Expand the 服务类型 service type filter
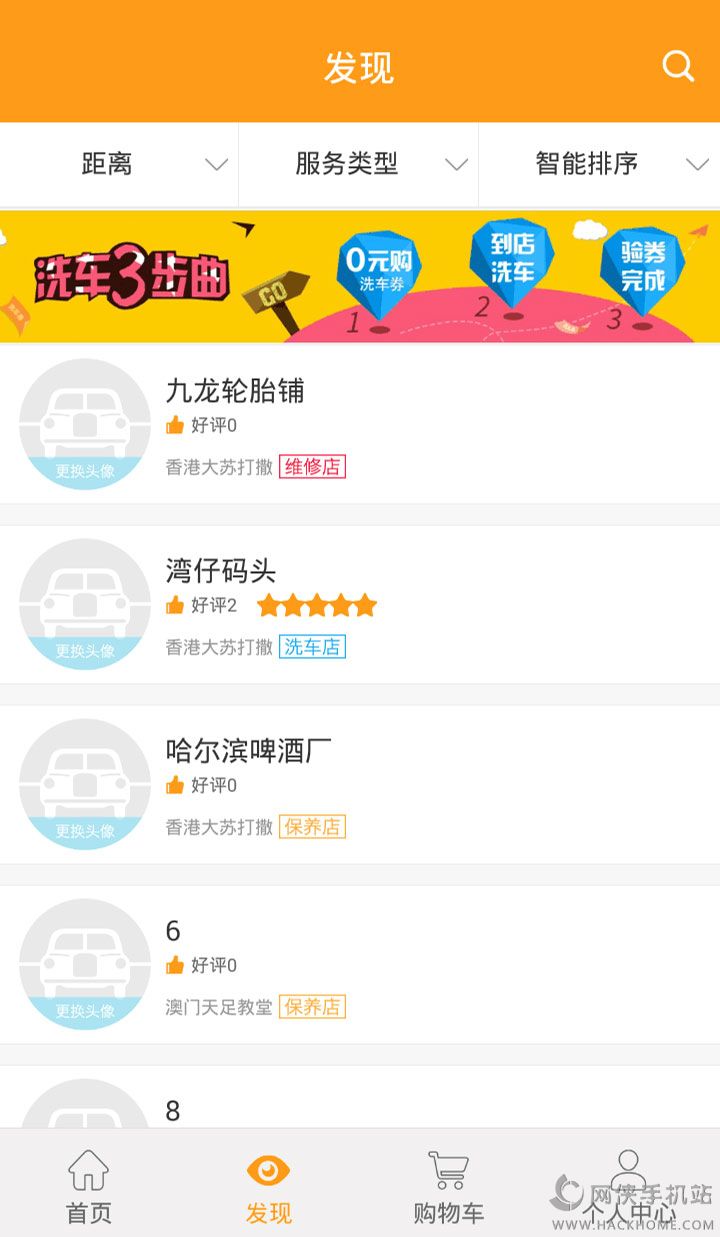Screen dimensions: 720x1237 point(359,164)
